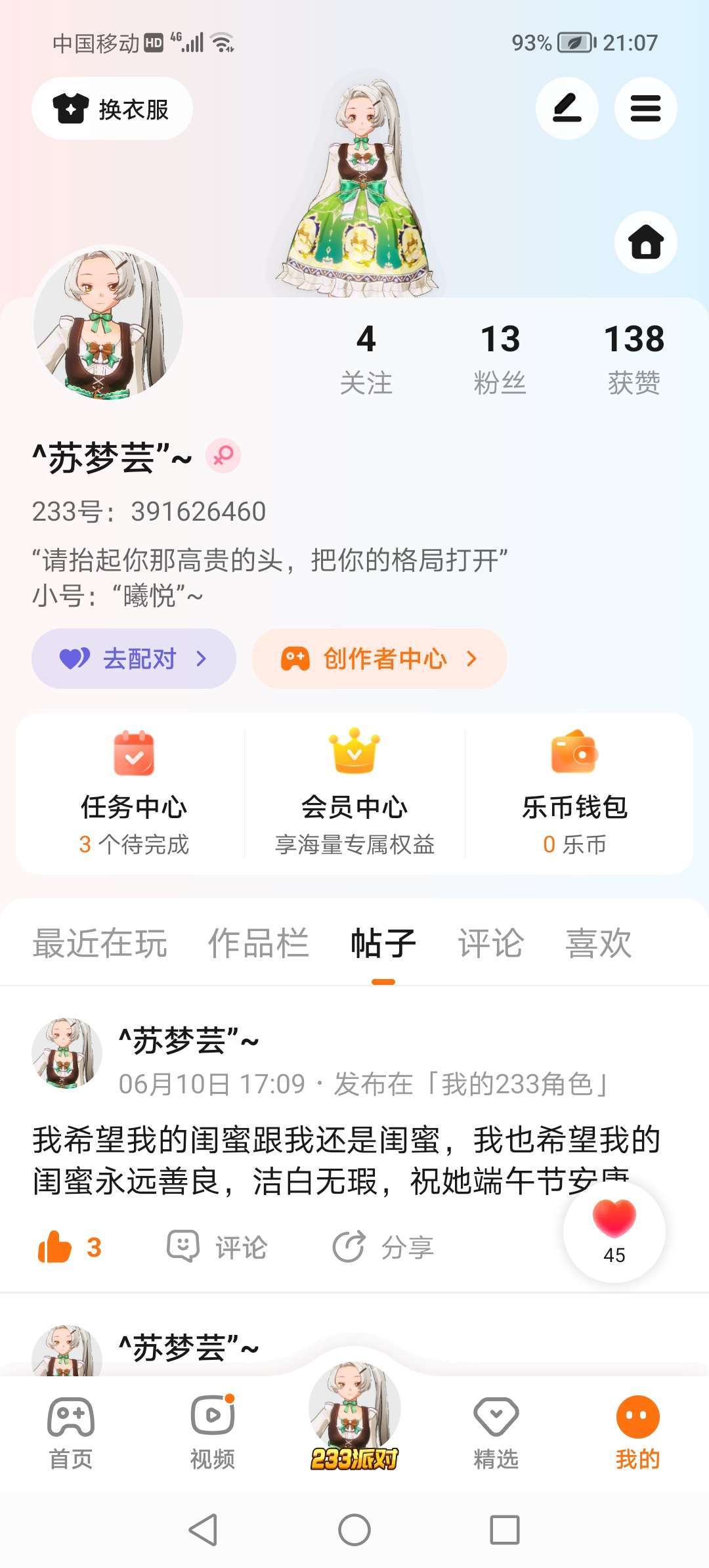Switch to the 评论 tab

click(x=490, y=944)
